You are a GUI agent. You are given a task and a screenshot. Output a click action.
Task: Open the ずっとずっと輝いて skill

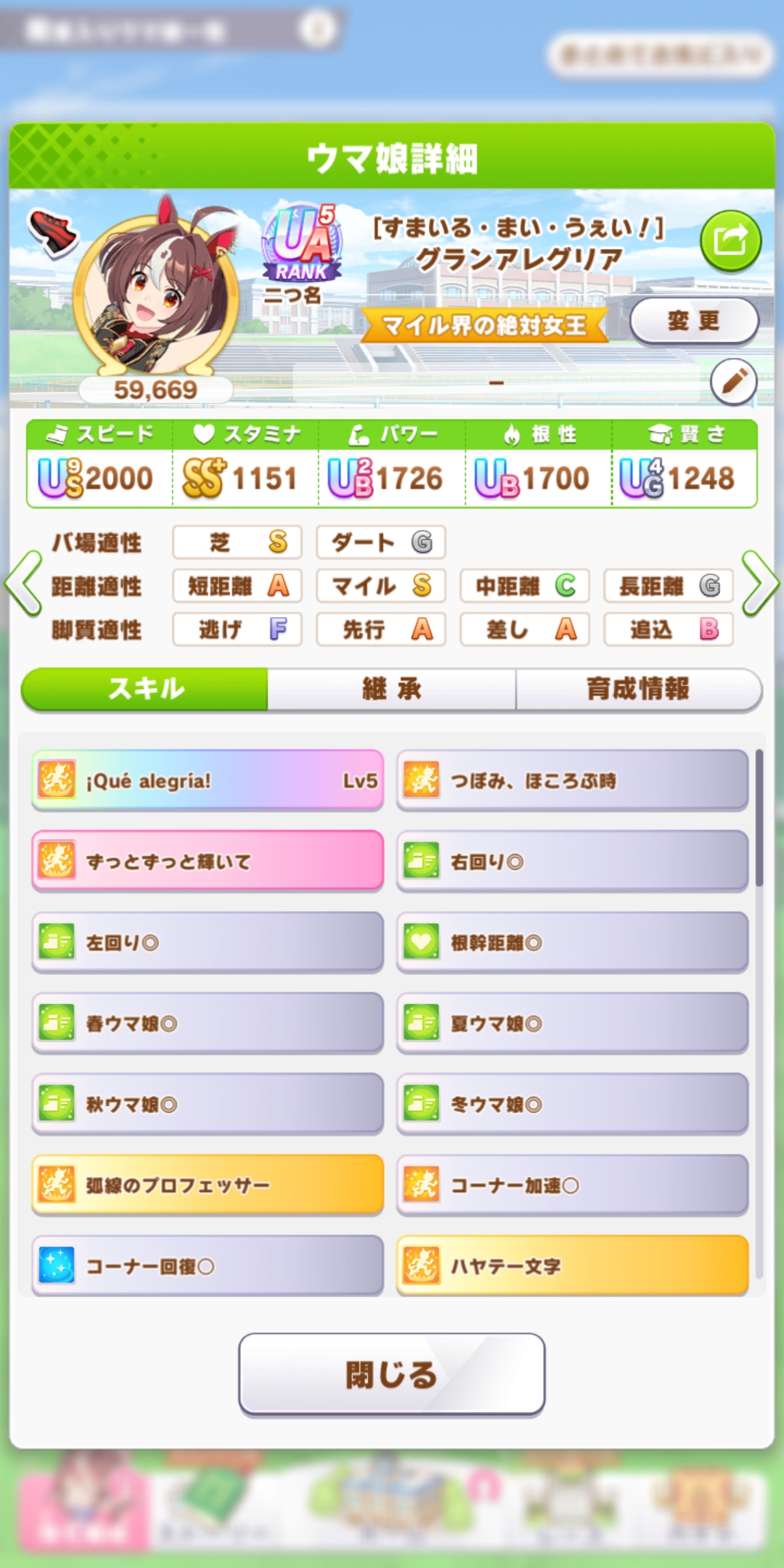(208, 862)
